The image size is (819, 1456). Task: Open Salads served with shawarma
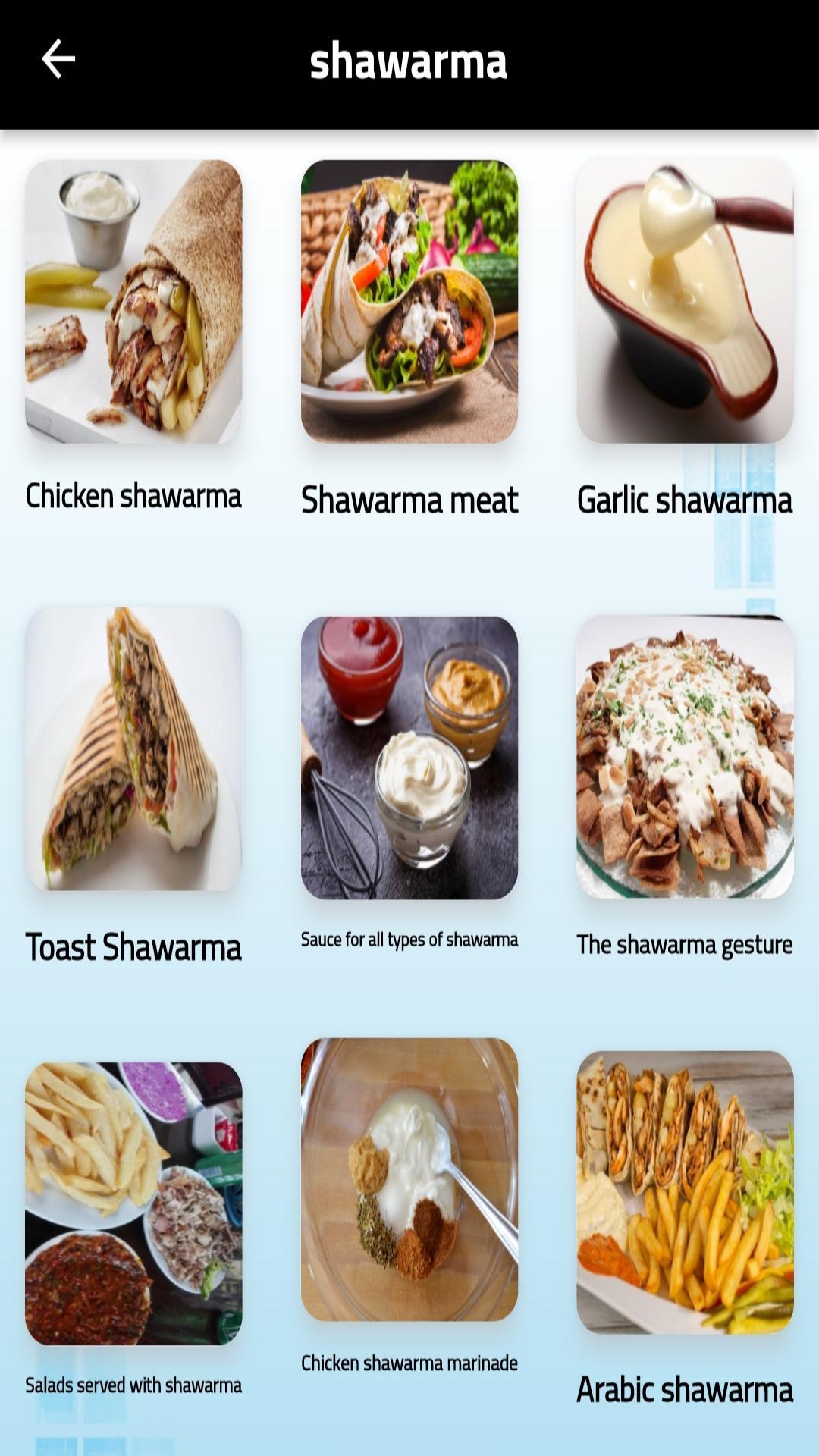(x=133, y=1203)
